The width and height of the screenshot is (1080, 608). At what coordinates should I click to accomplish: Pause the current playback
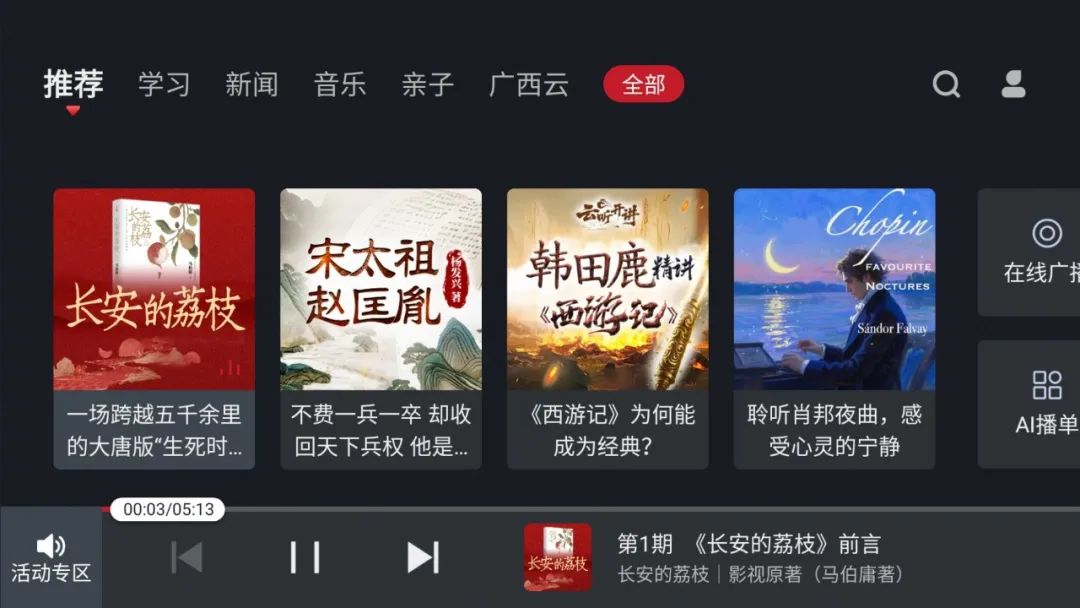point(305,557)
